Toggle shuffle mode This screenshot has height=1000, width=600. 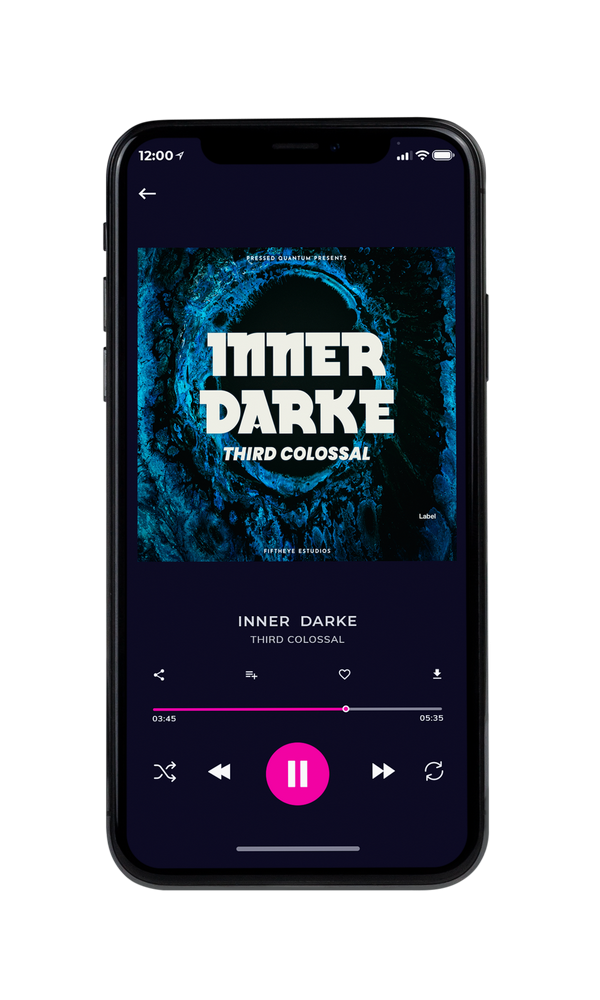(165, 772)
